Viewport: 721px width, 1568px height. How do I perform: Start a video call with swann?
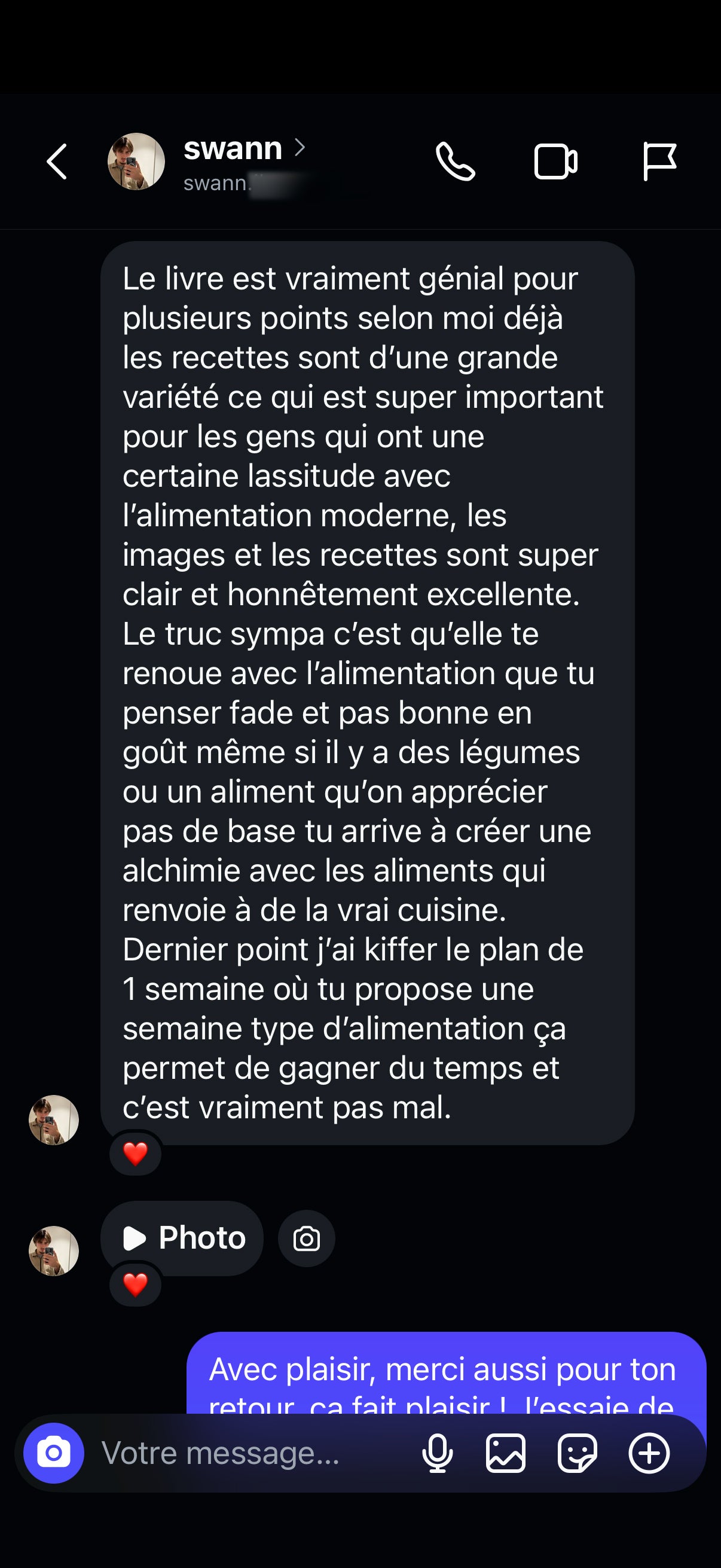[555, 162]
